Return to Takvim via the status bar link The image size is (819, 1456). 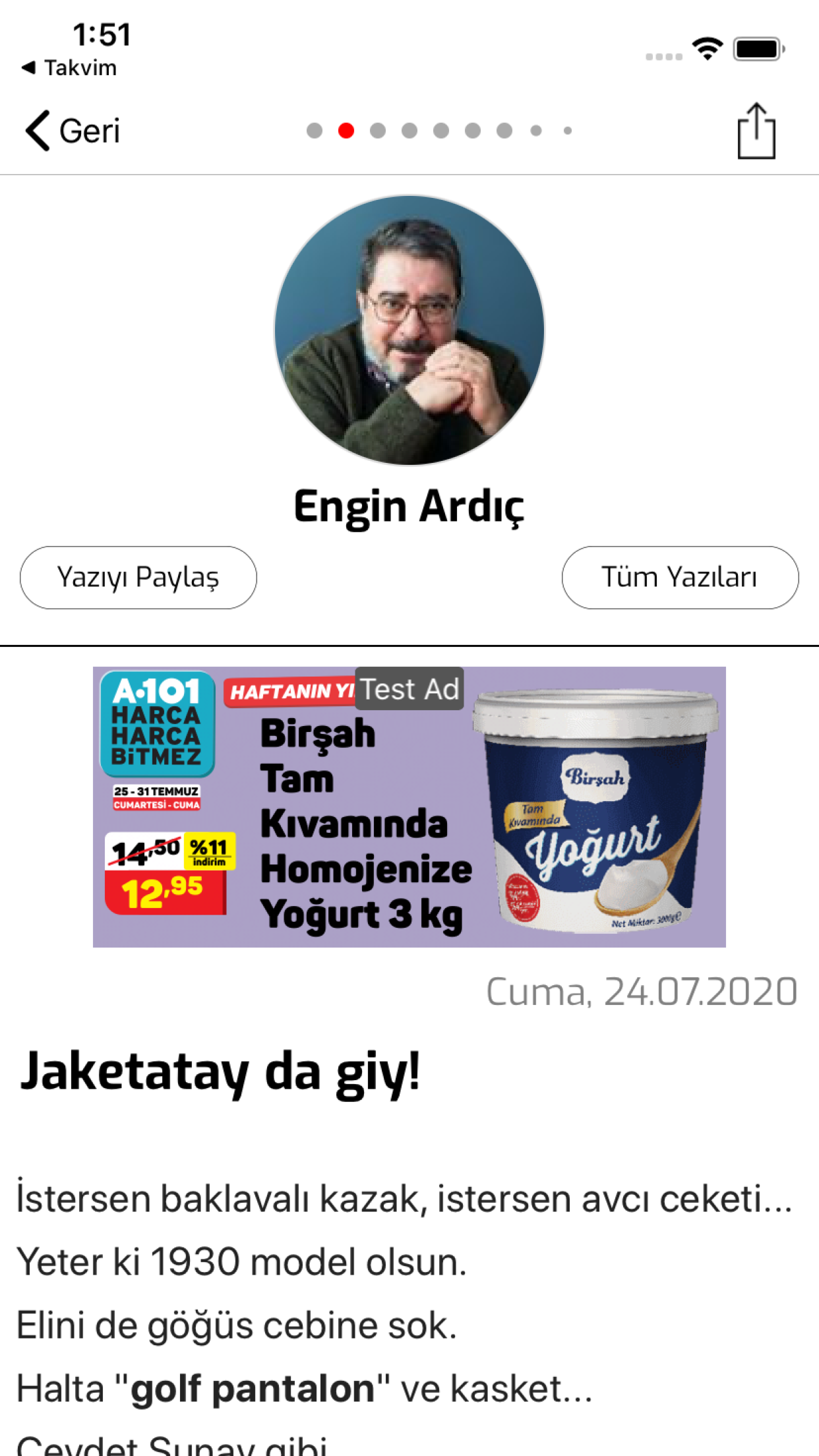click(x=68, y=66)
